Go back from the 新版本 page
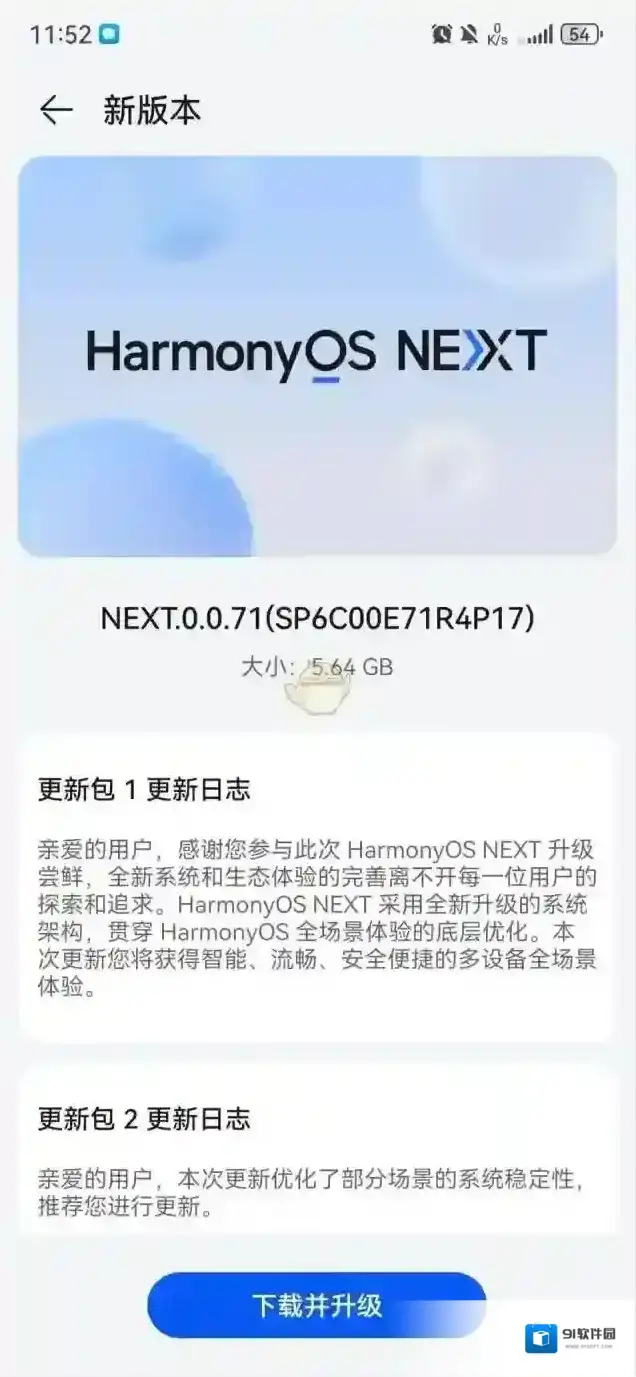The width and height of the screenshot is (636, 1377). pos(56,110)
